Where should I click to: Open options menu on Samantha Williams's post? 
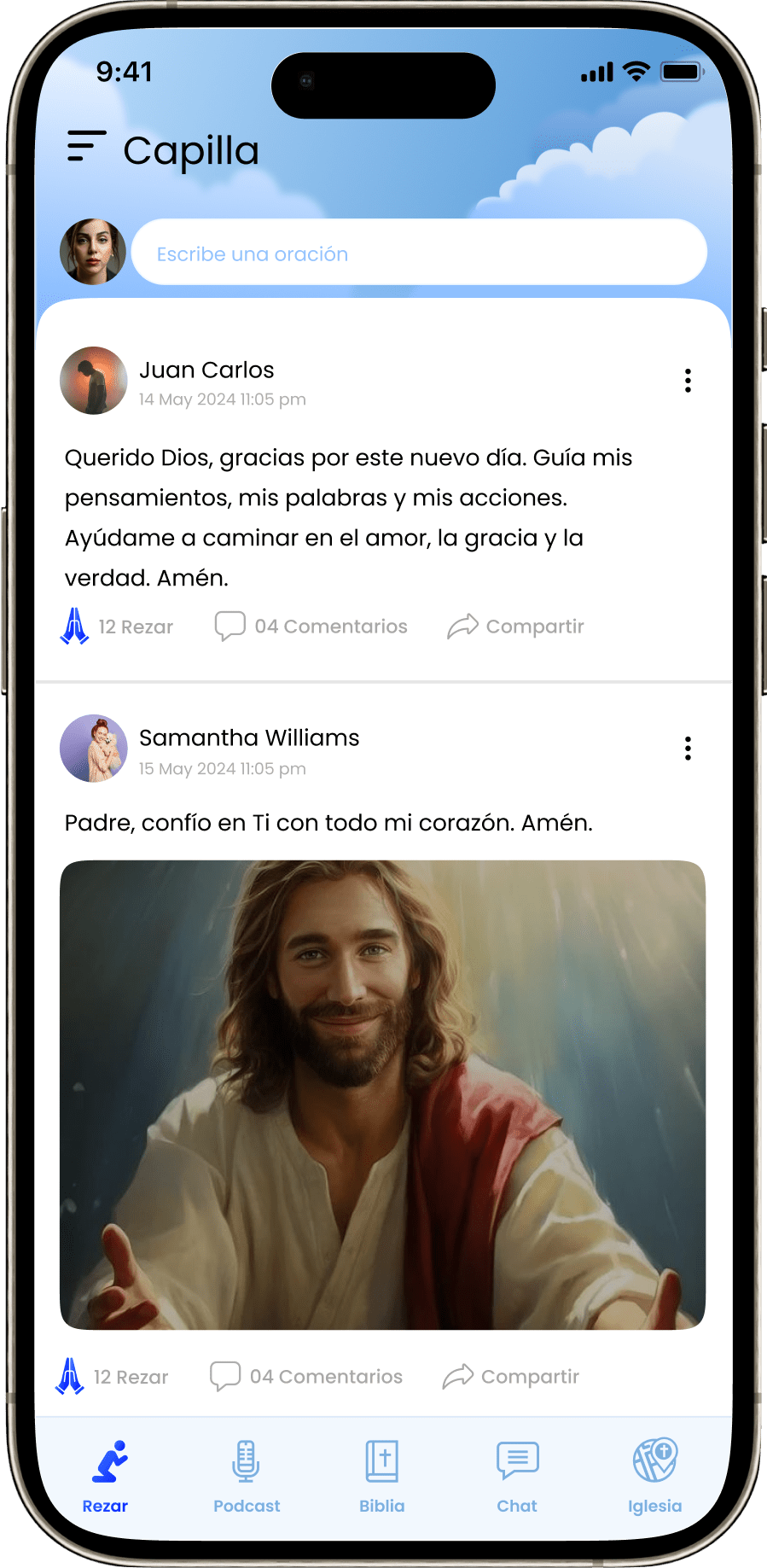688,749
